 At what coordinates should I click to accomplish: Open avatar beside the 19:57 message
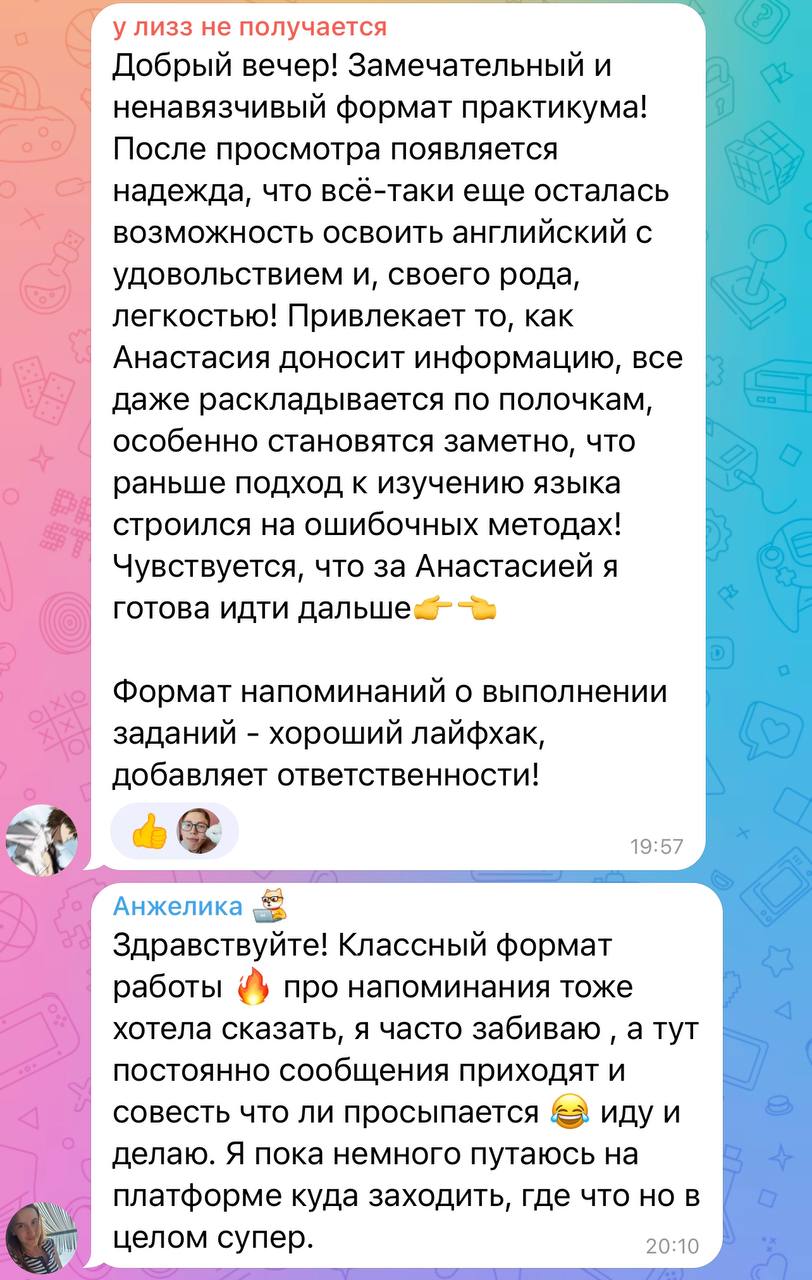42,838
